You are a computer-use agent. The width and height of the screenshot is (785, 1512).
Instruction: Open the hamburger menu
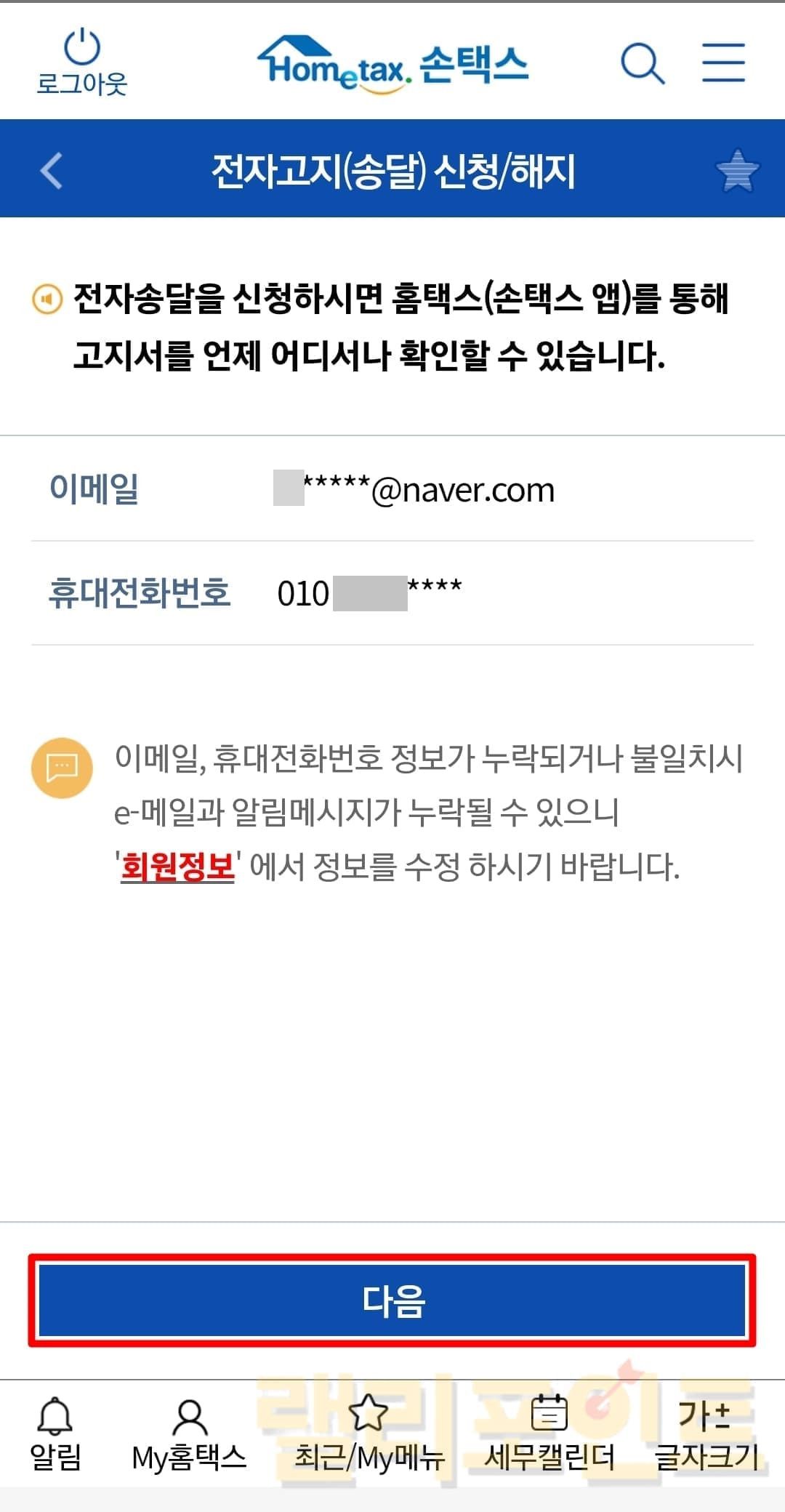click(723, 63)
